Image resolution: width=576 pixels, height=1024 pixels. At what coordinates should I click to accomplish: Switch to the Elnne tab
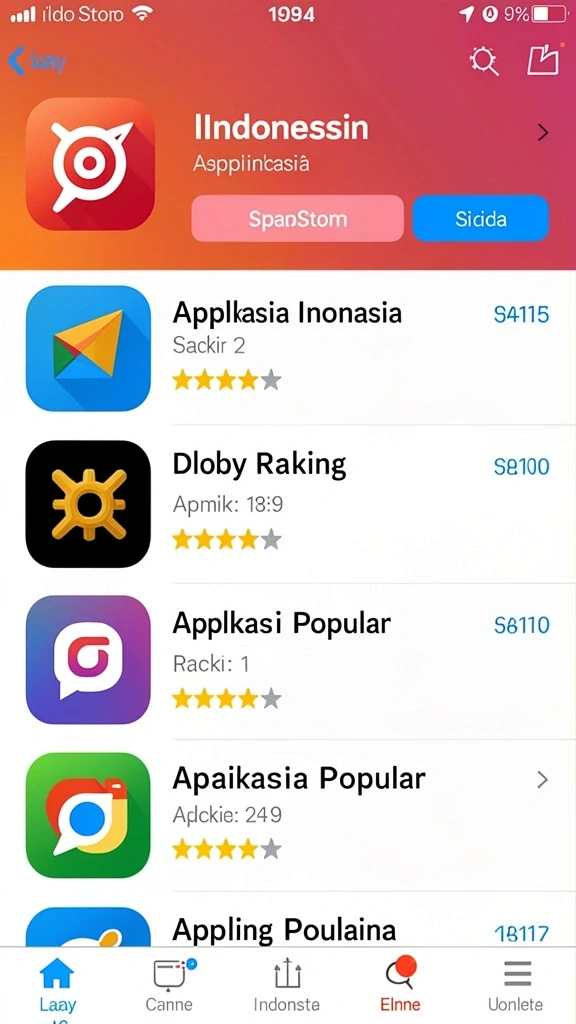400,985
